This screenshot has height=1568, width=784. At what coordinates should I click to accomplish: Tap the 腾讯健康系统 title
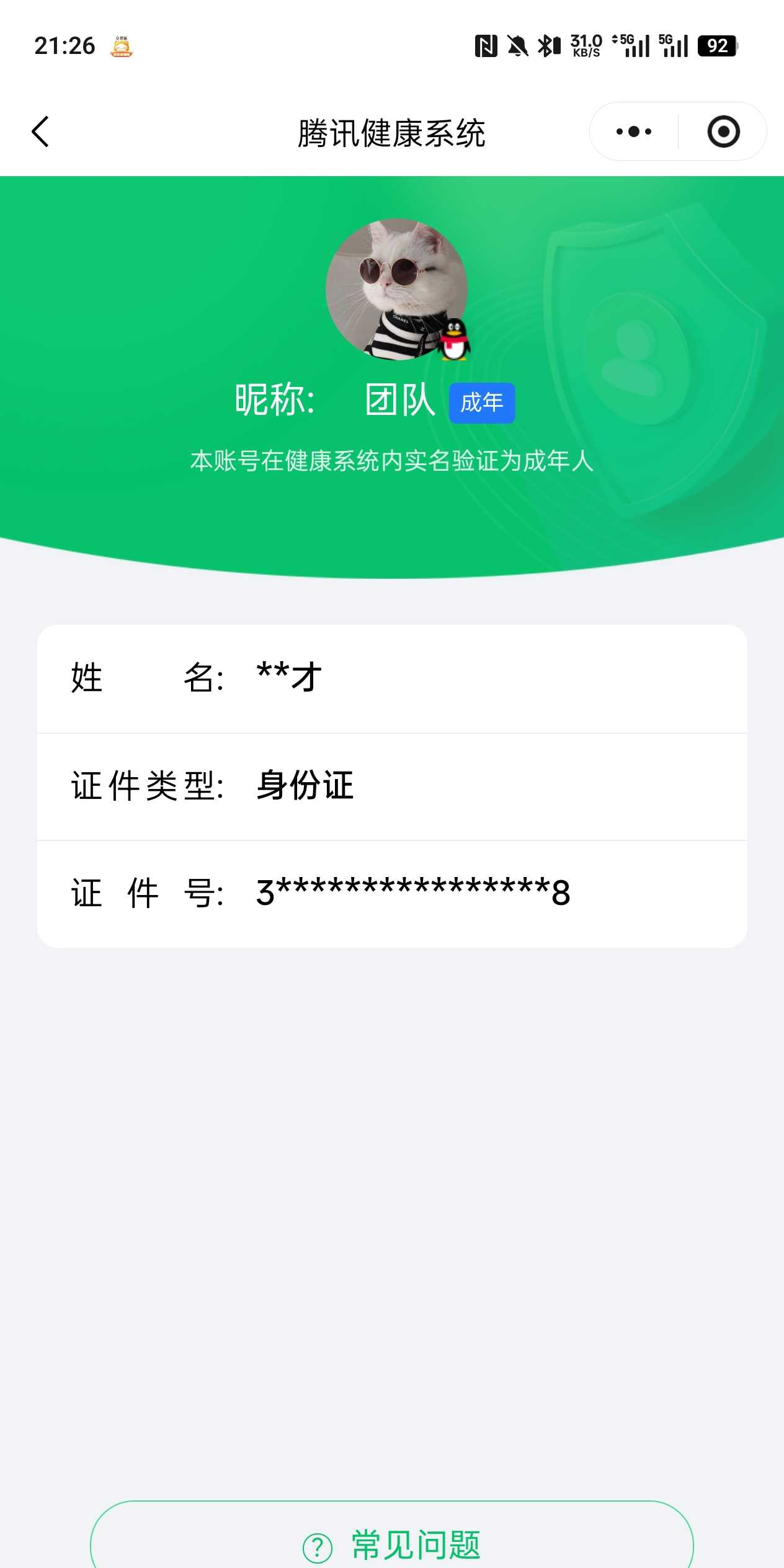(392, 133)
